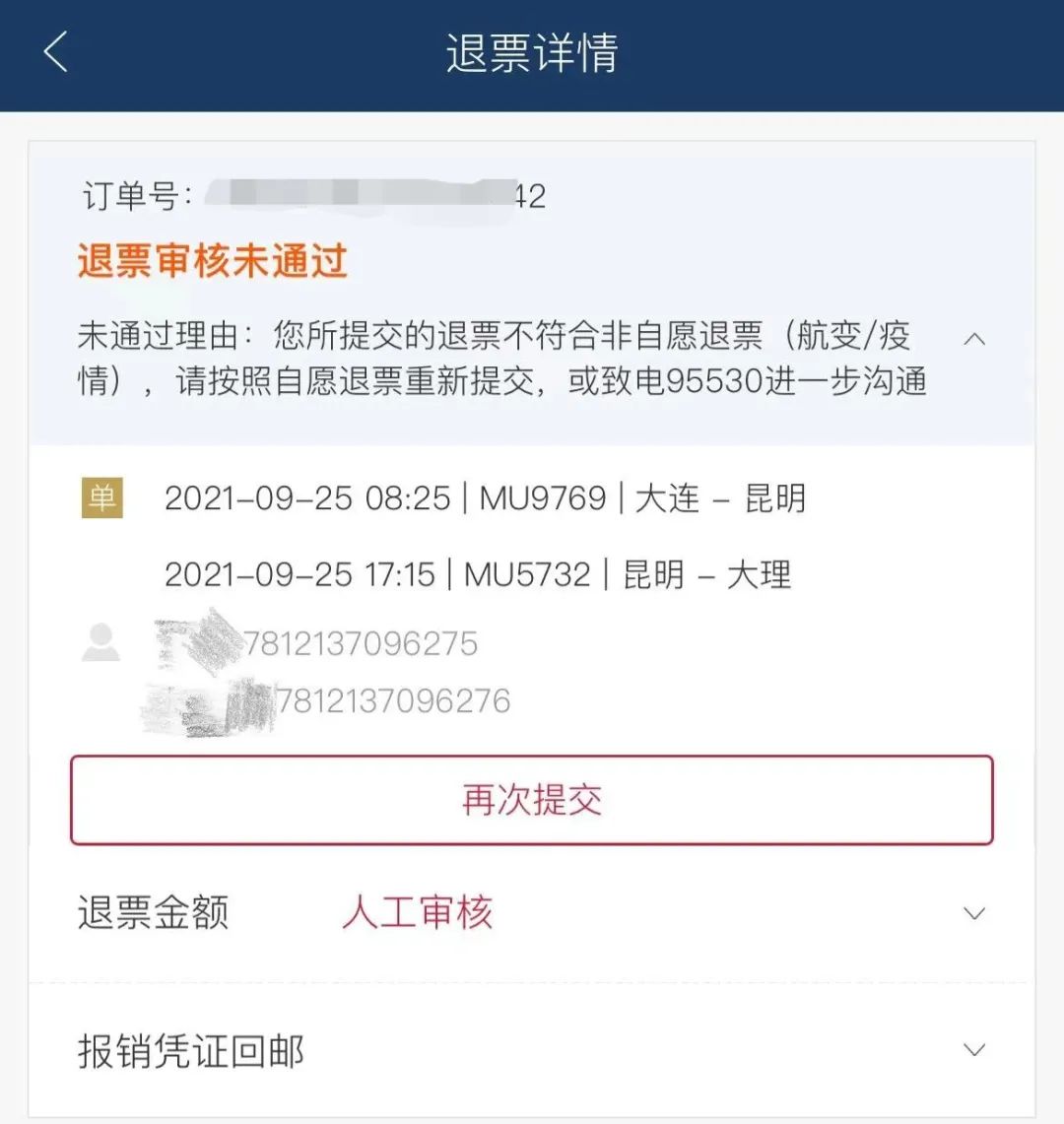This screenshot has width=1064, height=1124.
Task: Tap the 再次提交 resubmit button
Action: point(532,800)
